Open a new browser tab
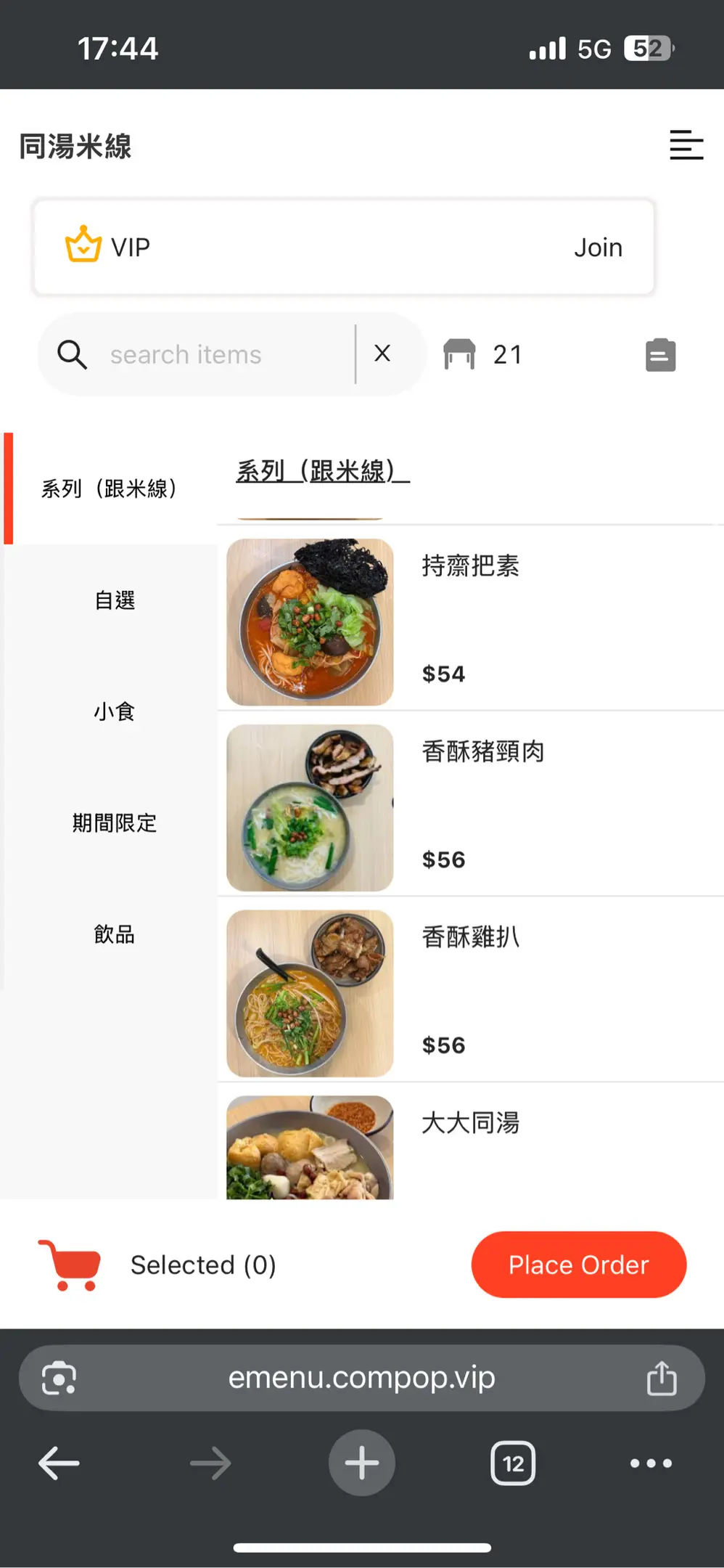This screenshot has width=724, height=1568. [361, 1463]
